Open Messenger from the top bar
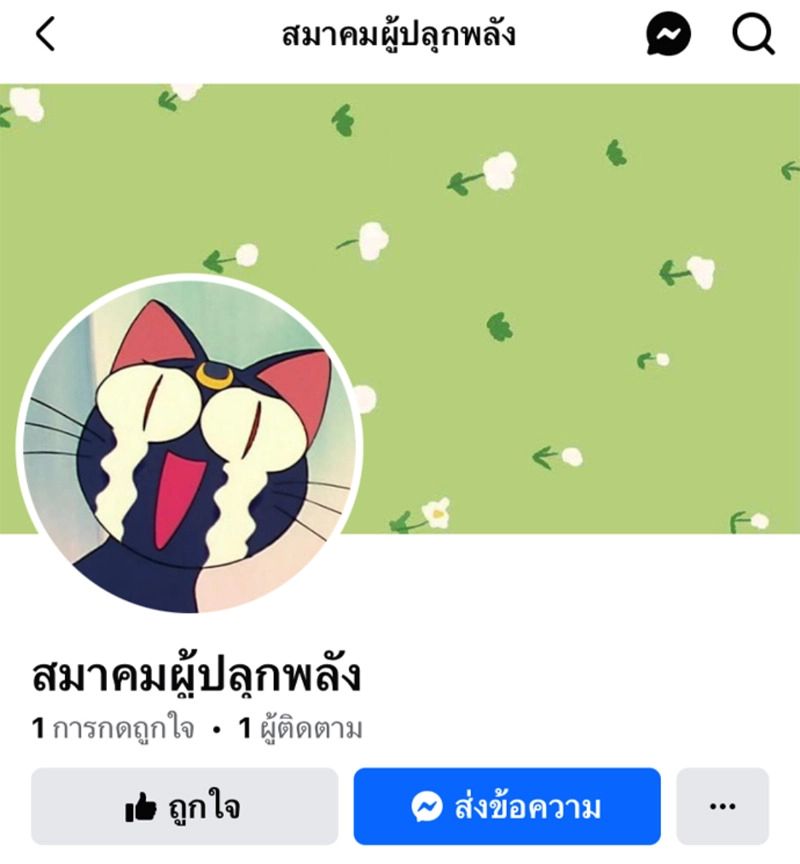 pyautogui.click(x=668, y=37)
